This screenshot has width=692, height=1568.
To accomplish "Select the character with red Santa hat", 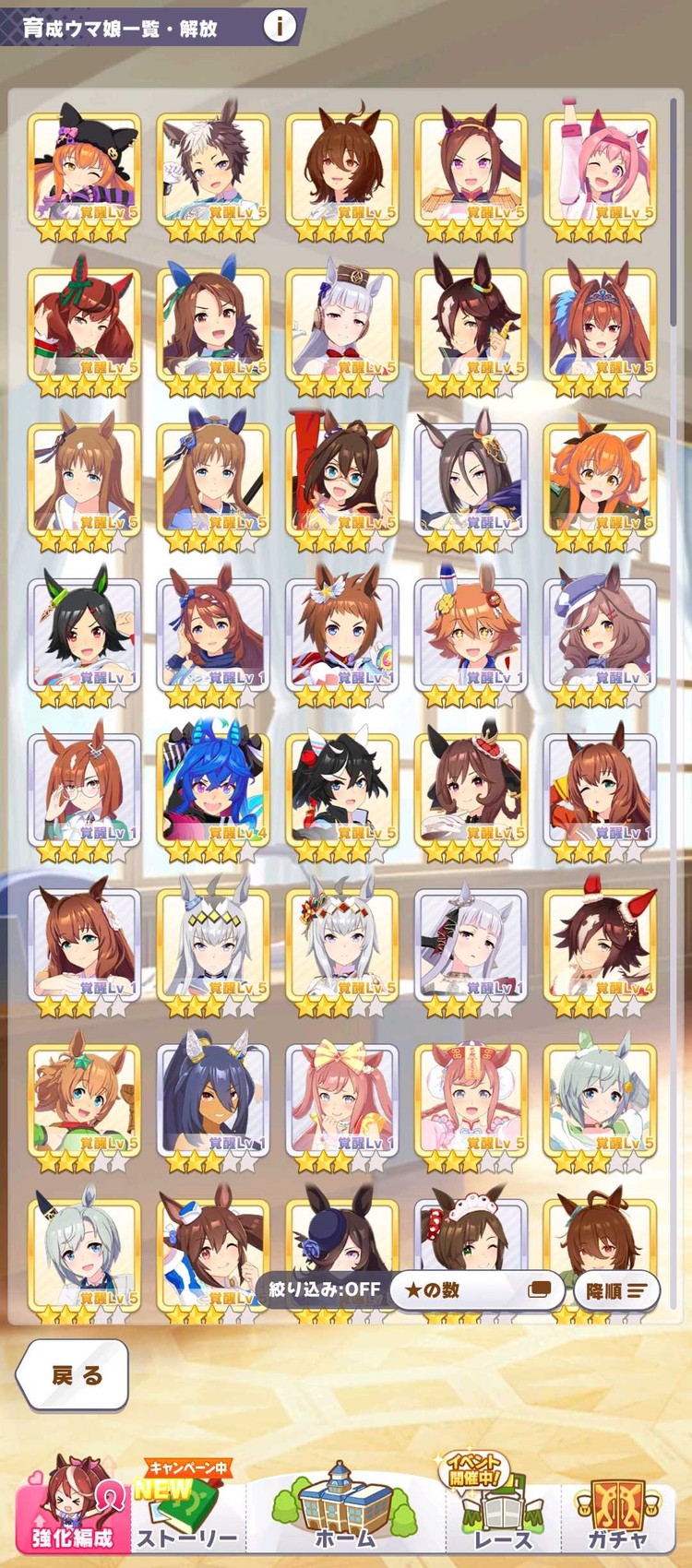I will click(x=600, y=946).
